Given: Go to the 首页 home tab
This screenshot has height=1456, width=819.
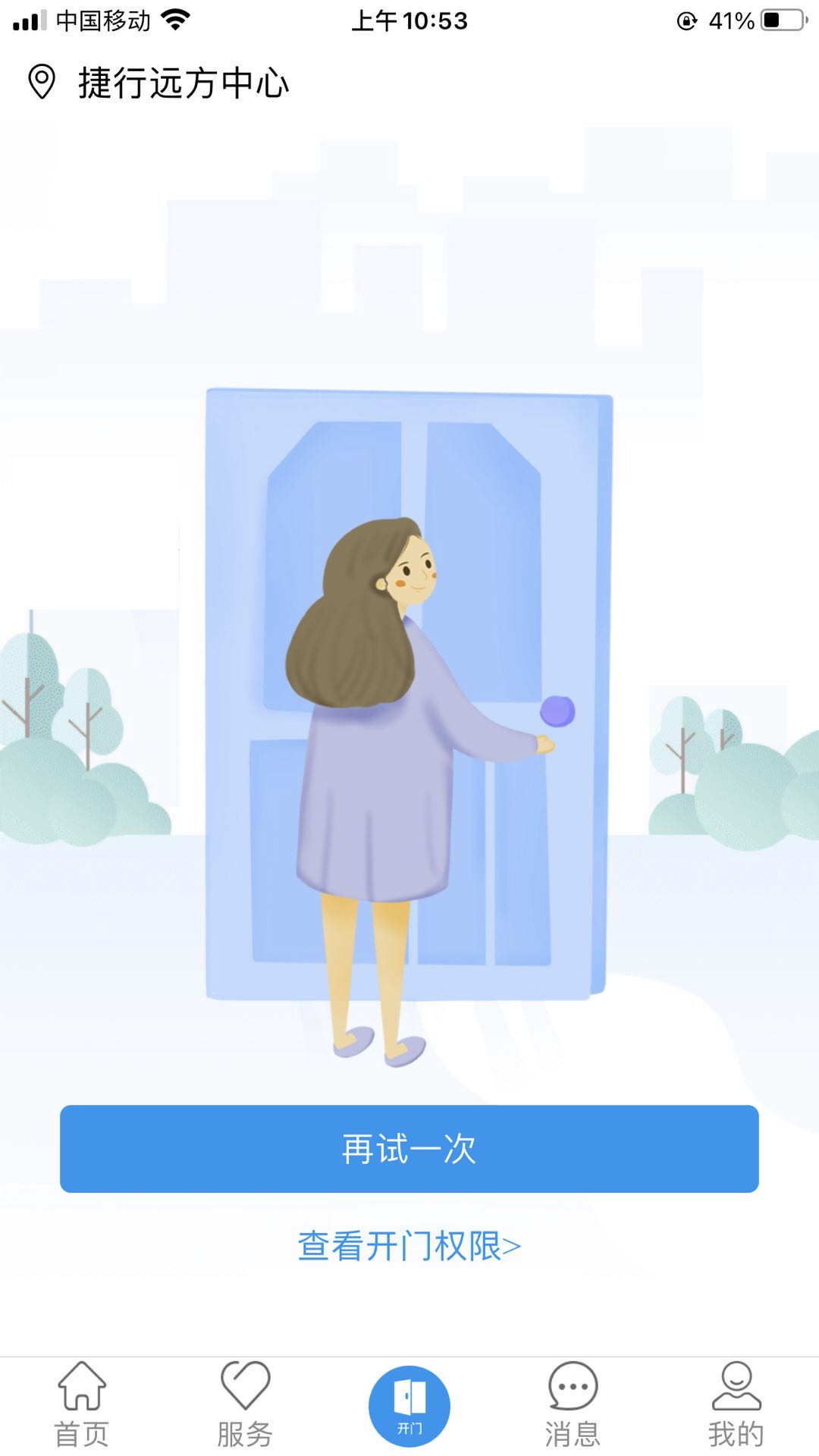Looking at the screenshot, I should pyautogui.click(x=82, y=1404).
